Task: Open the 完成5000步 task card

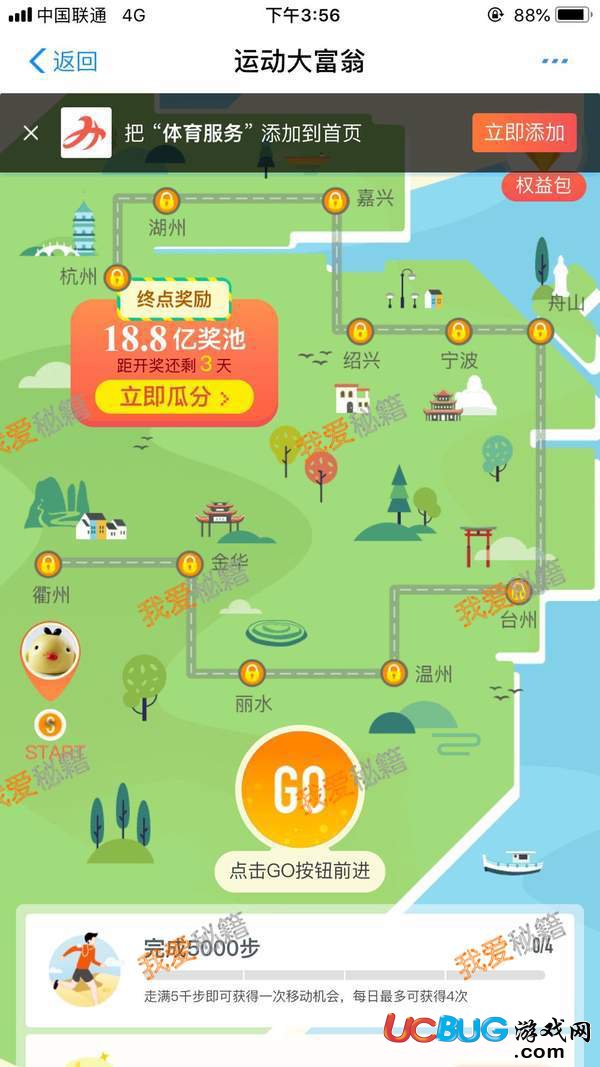Action: tap(300, 970)
